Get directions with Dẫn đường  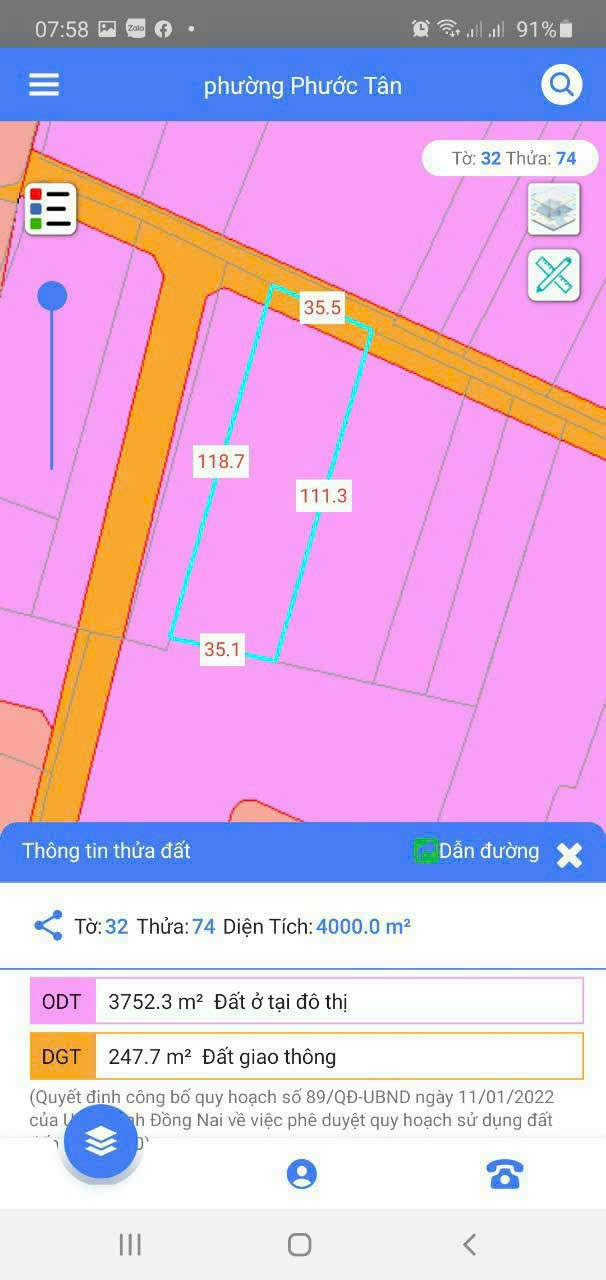[476, 851]
